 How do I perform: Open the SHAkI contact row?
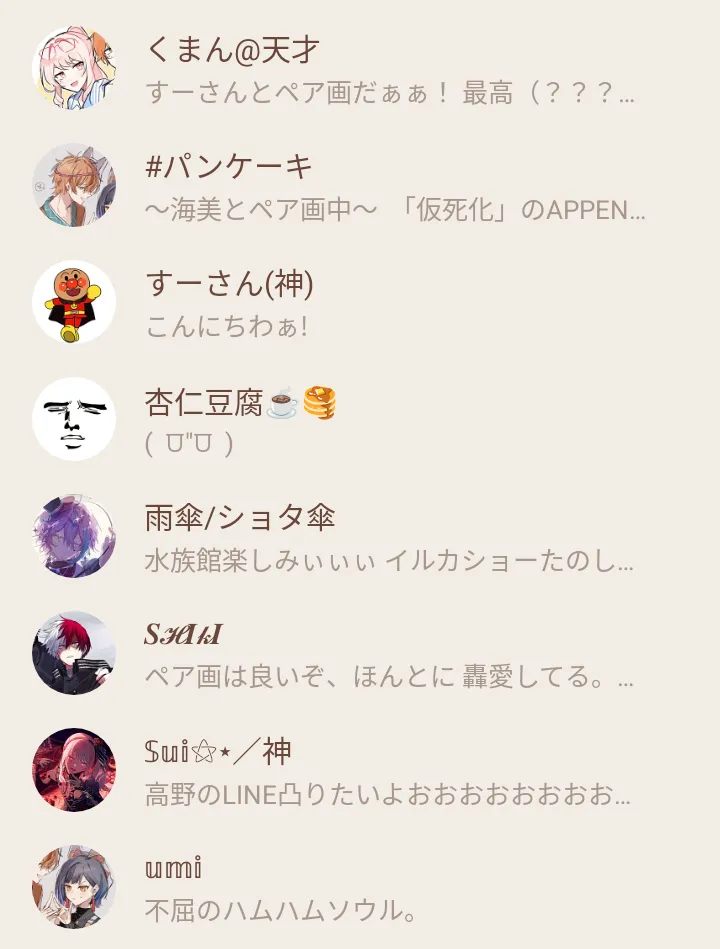tap(360, 652)
